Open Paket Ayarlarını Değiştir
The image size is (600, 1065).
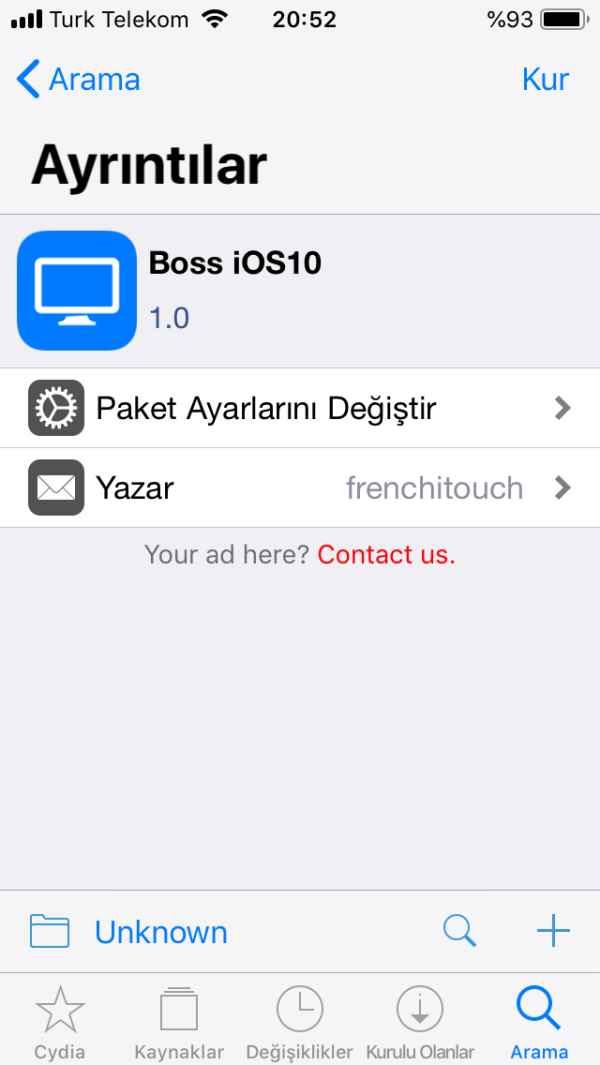tap(300, 408)
